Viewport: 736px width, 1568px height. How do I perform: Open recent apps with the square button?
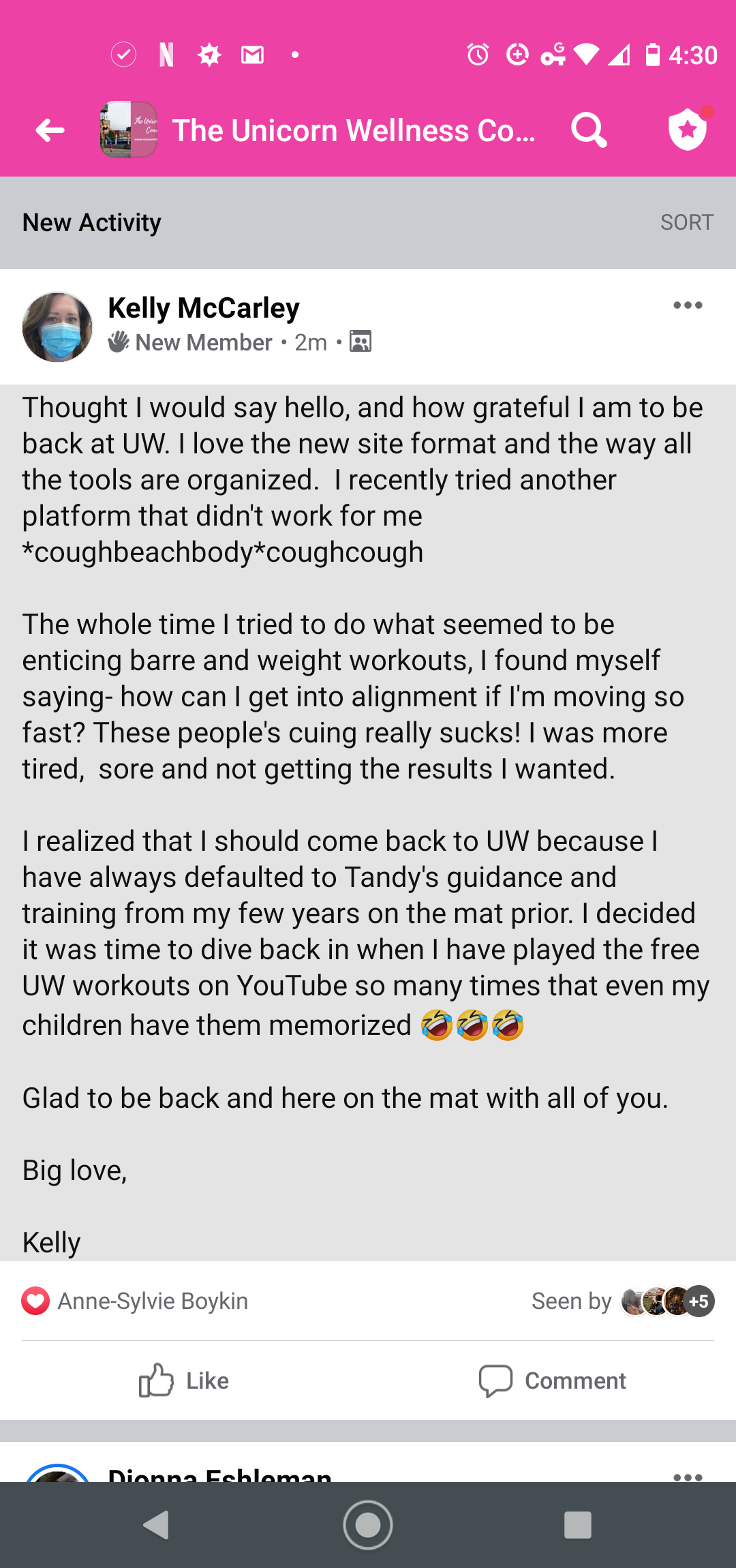click(x=578, y=1525)
